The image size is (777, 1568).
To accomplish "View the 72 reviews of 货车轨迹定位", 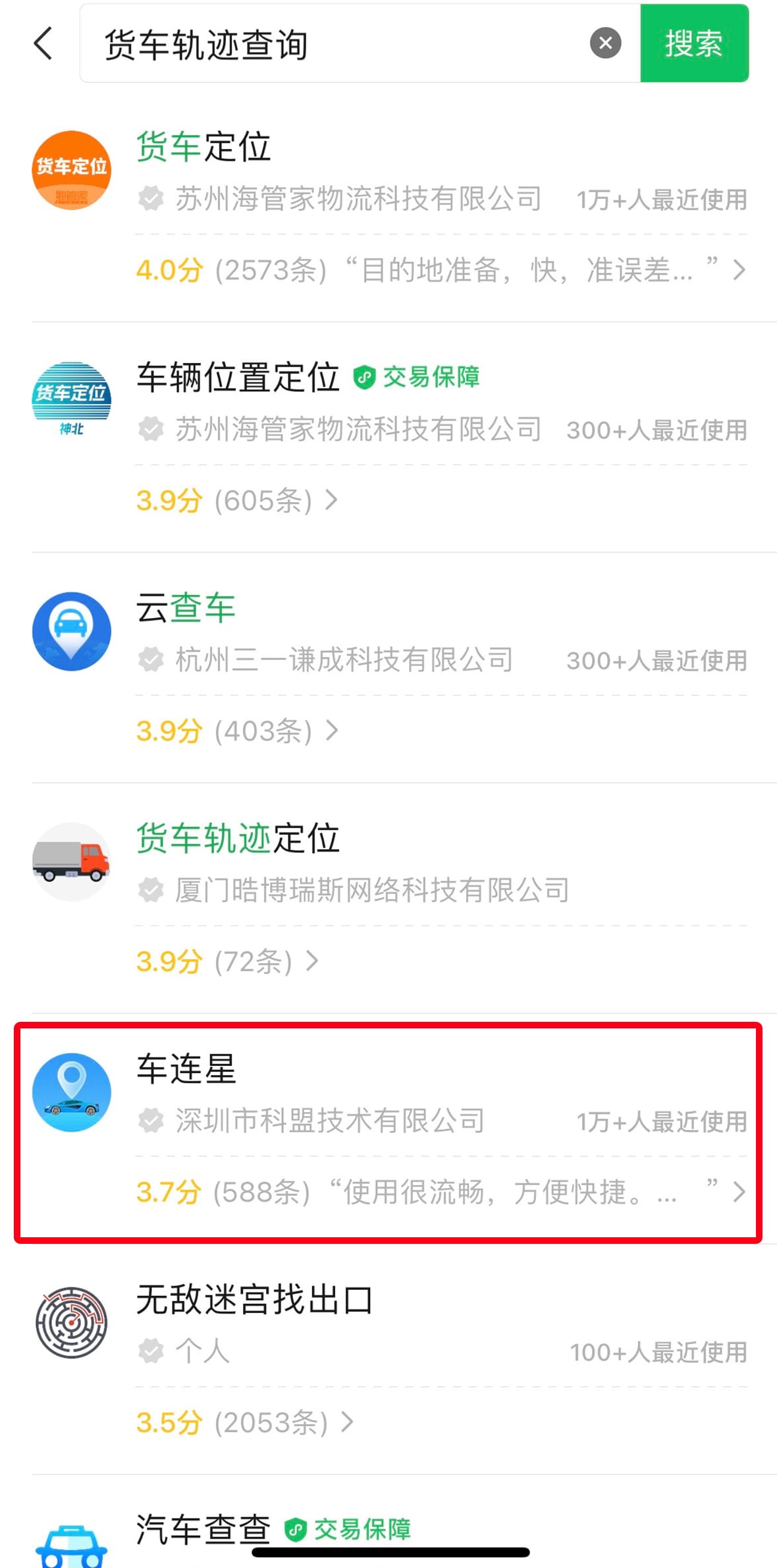I will coord(227,962).
